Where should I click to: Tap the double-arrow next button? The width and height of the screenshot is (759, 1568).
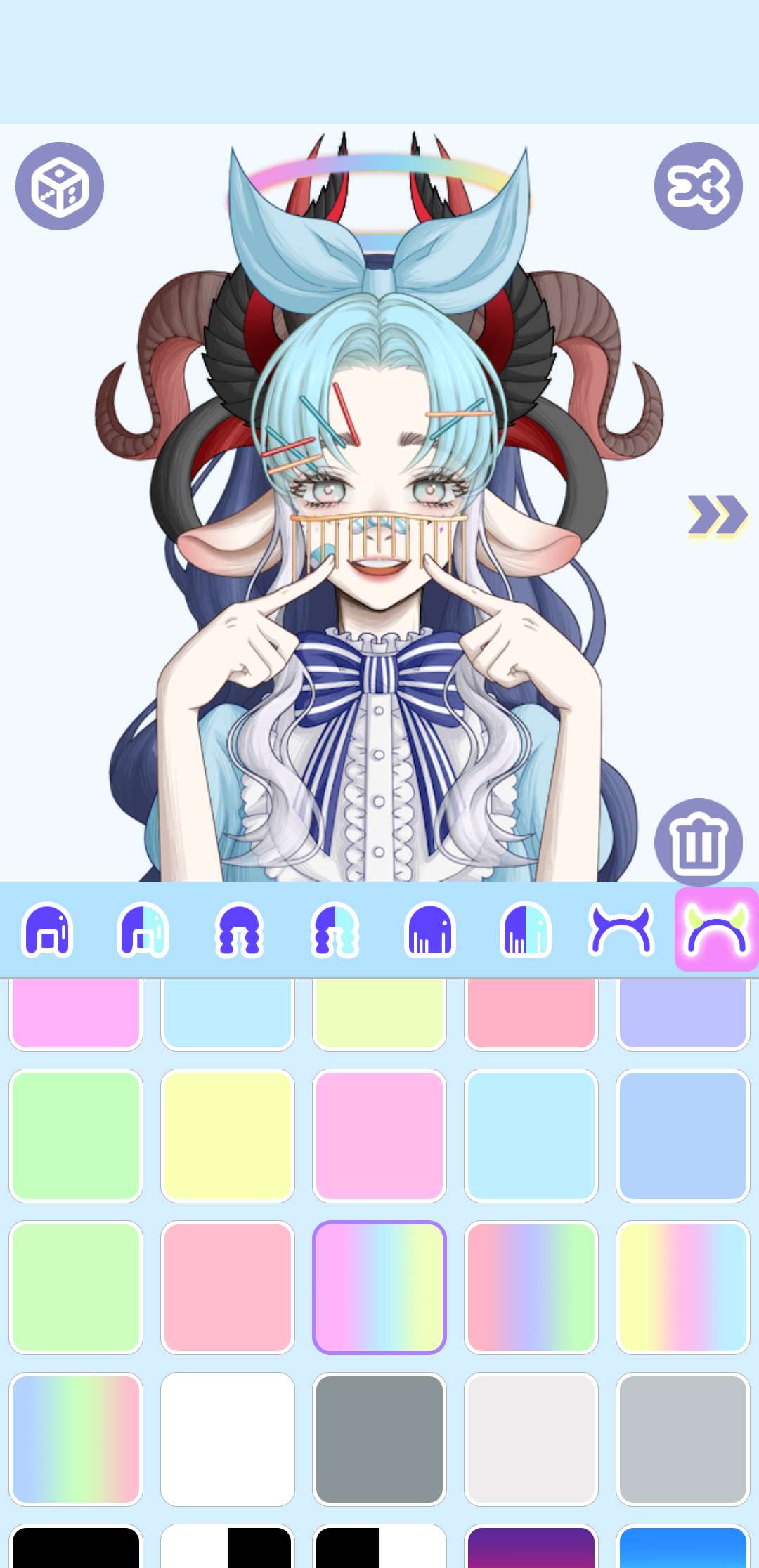pos(717,515)
